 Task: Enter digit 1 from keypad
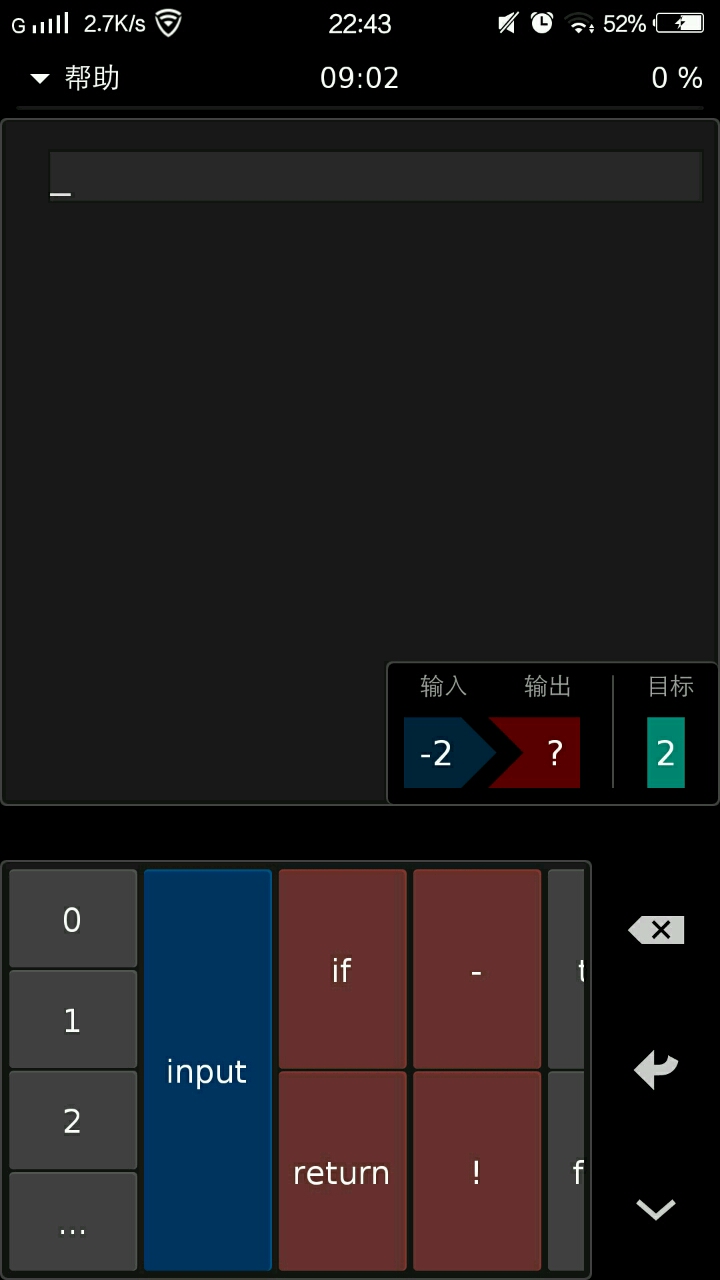(x=73, y=1020)
